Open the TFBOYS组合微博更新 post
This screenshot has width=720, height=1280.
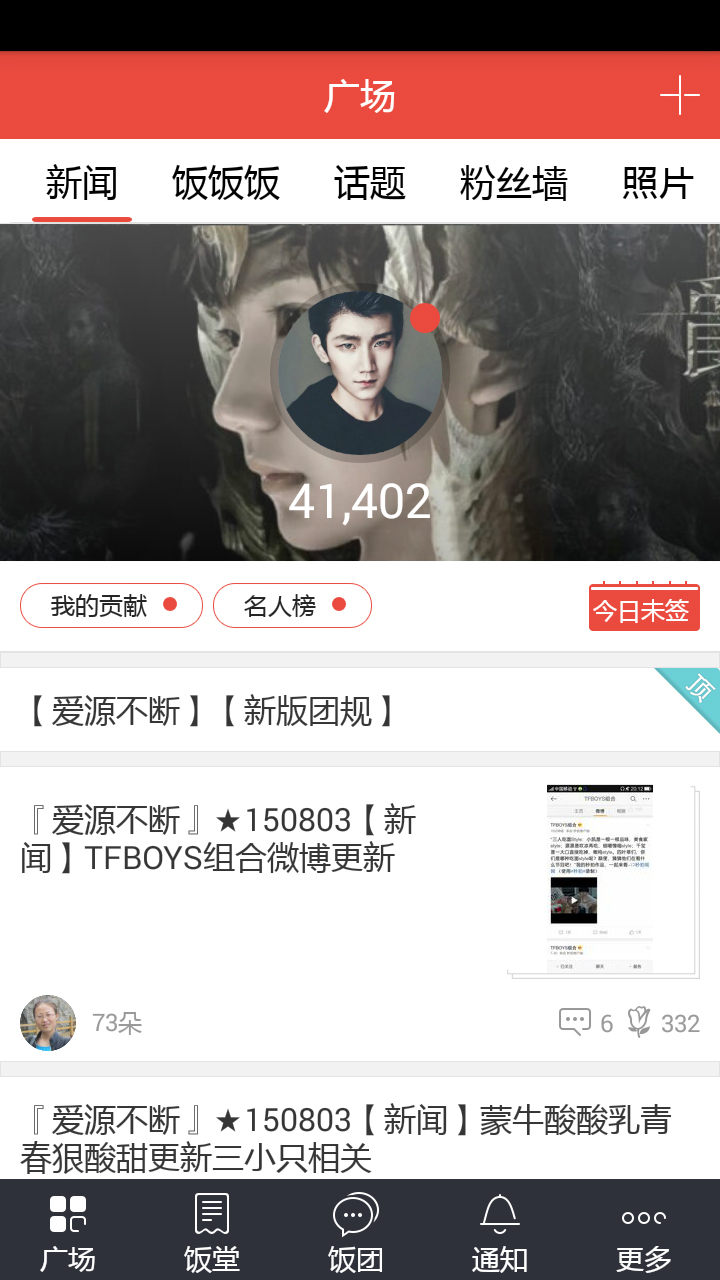point(220,839)
